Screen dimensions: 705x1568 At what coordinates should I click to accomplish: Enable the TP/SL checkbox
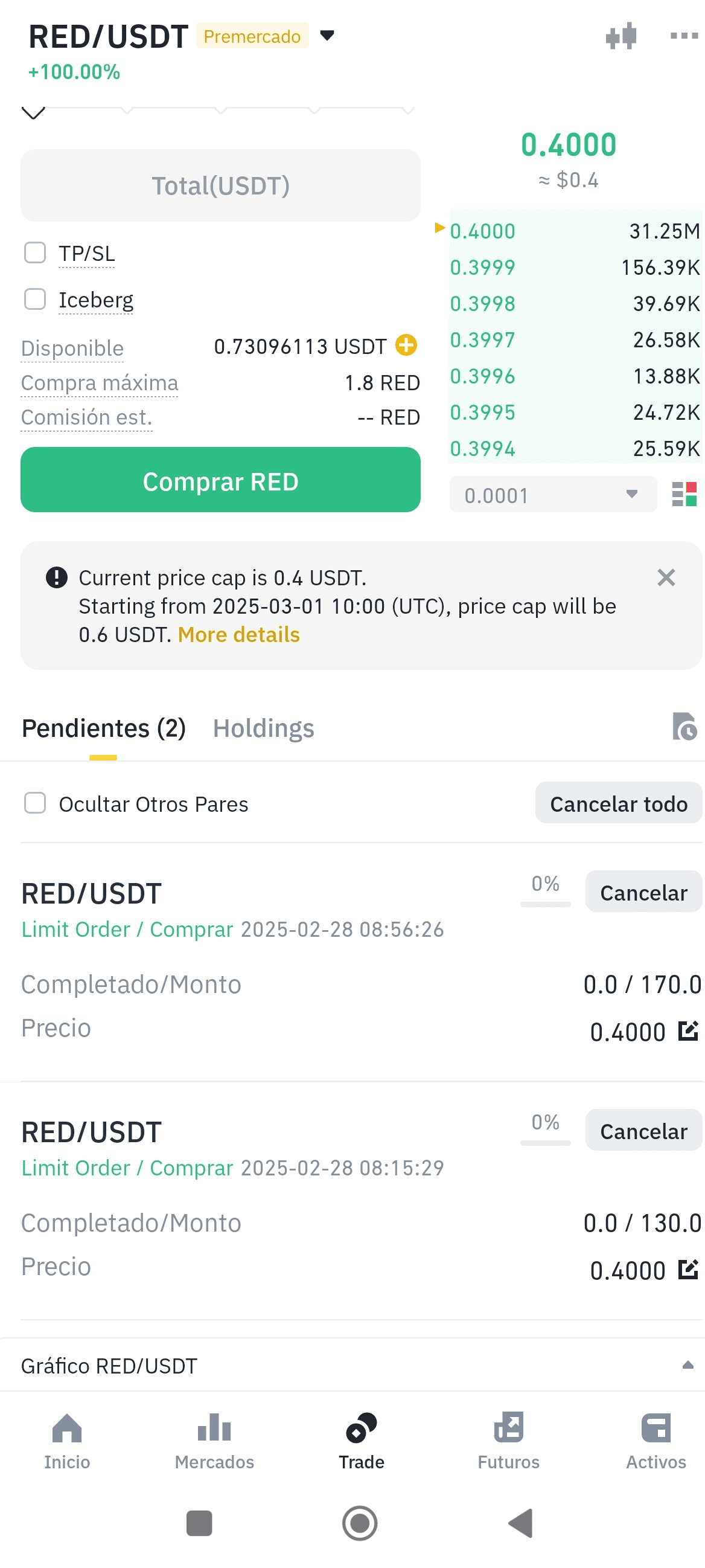pos(35,252)
